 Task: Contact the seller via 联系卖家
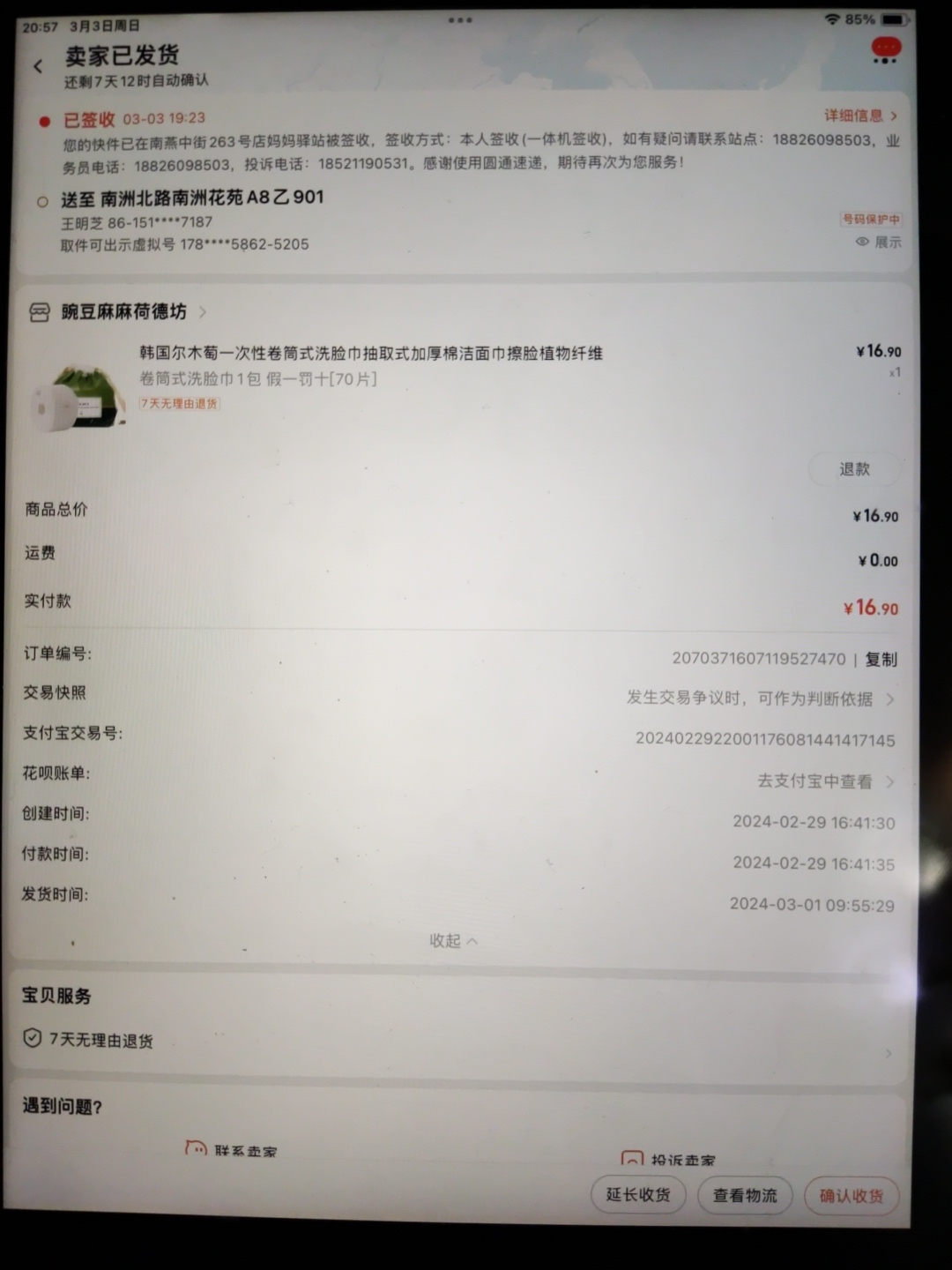(x=234, y=1151)
